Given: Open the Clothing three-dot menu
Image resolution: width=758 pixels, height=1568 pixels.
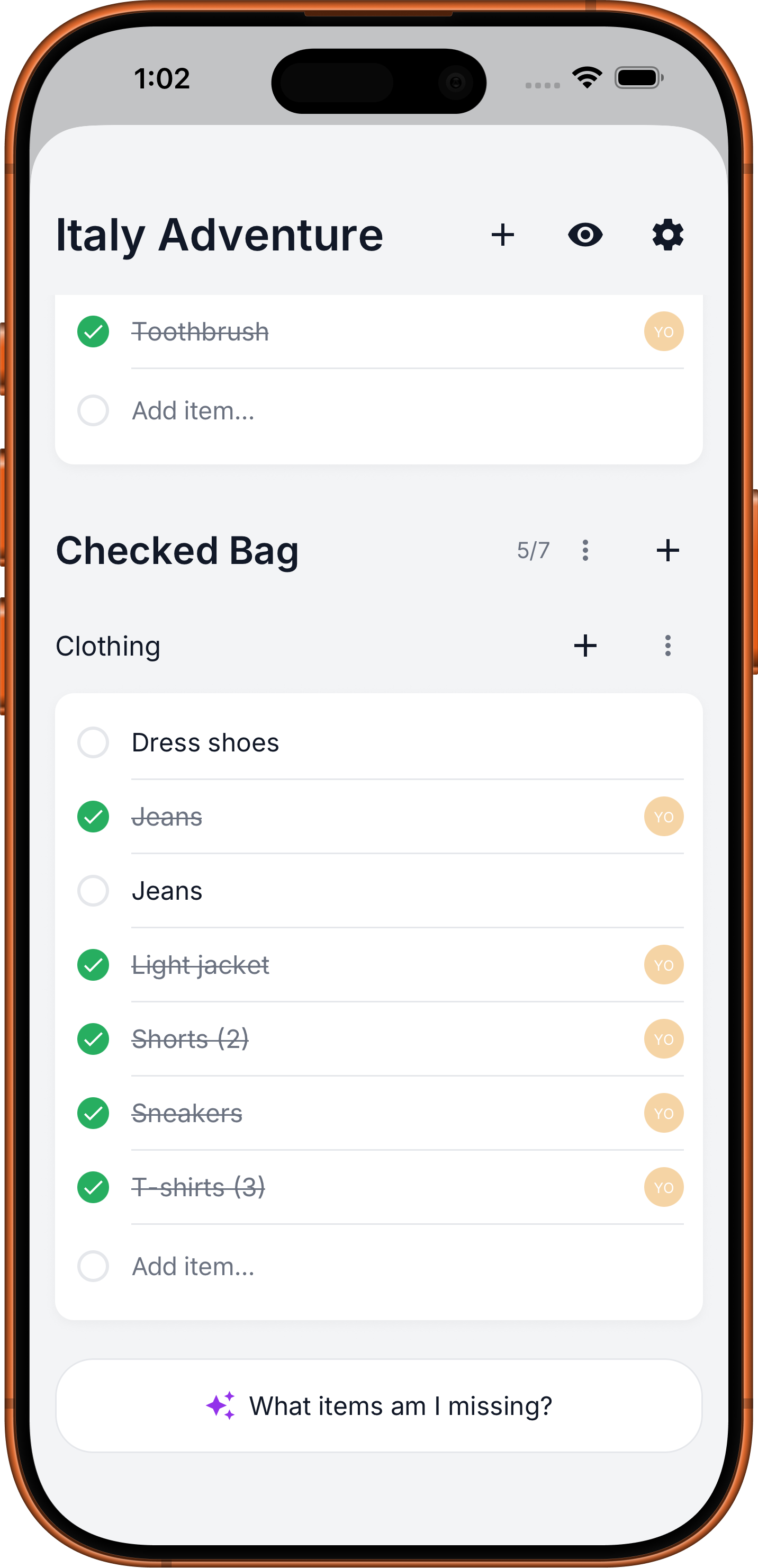Looking at the screenshot, I should [x=667, y=646].
